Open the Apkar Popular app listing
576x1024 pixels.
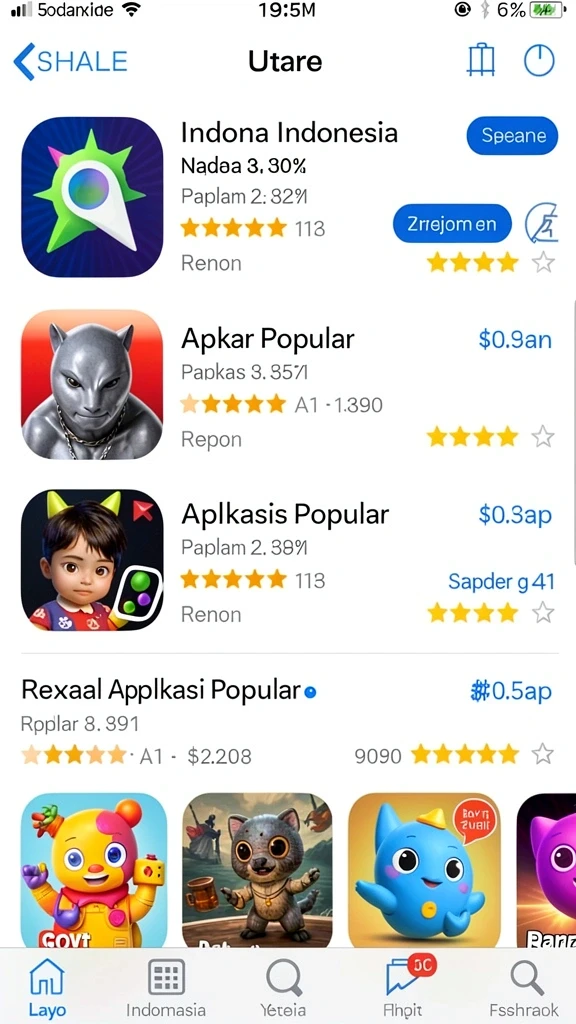point(268,339)
